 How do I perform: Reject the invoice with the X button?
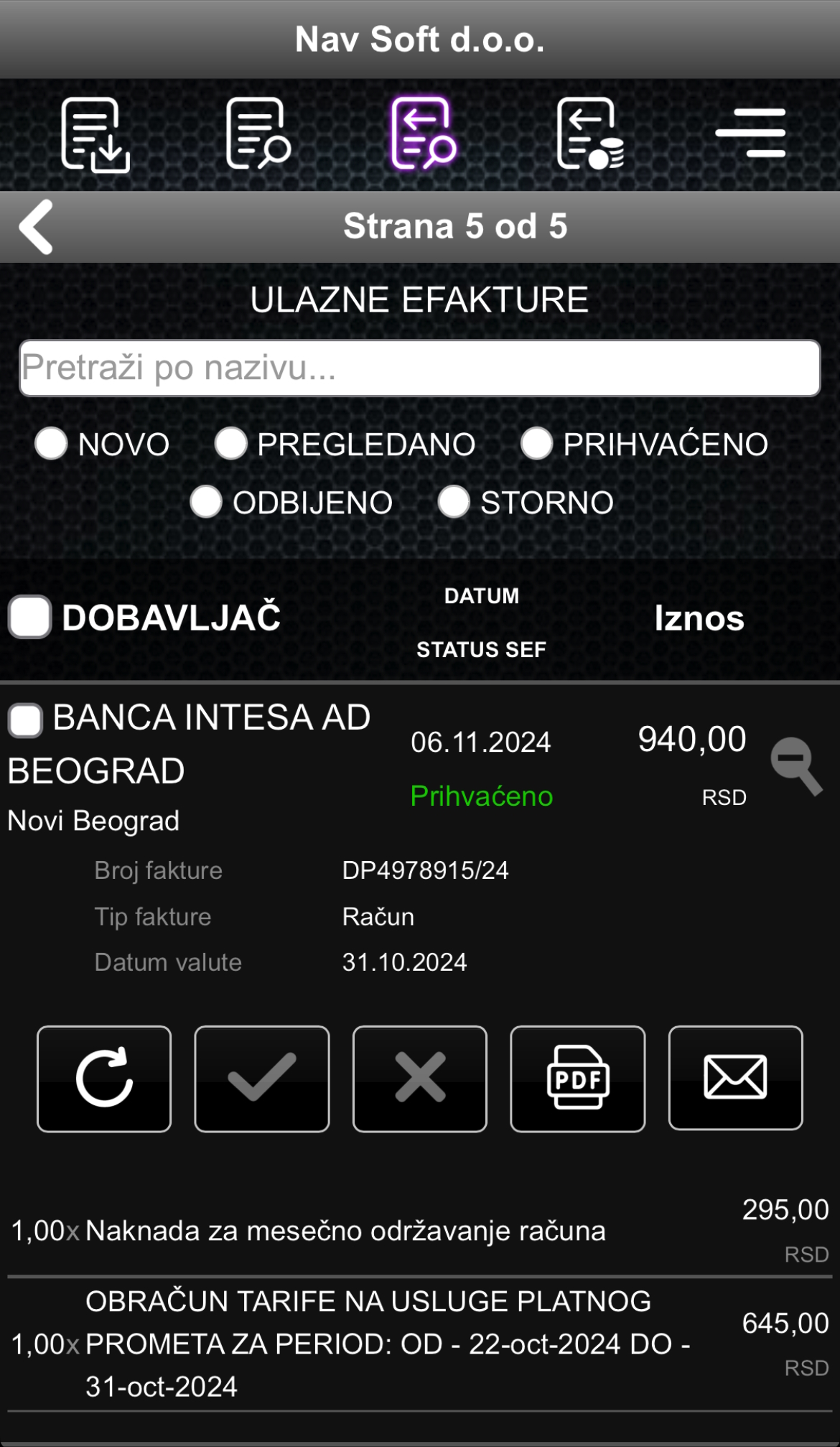[420, 1079]
